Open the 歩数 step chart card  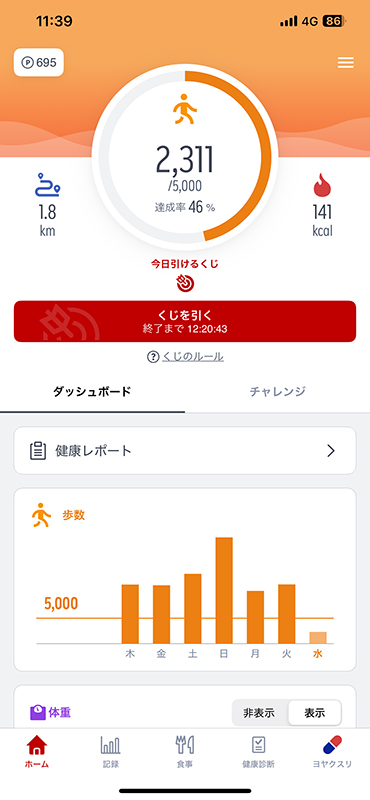pos(185,580)
